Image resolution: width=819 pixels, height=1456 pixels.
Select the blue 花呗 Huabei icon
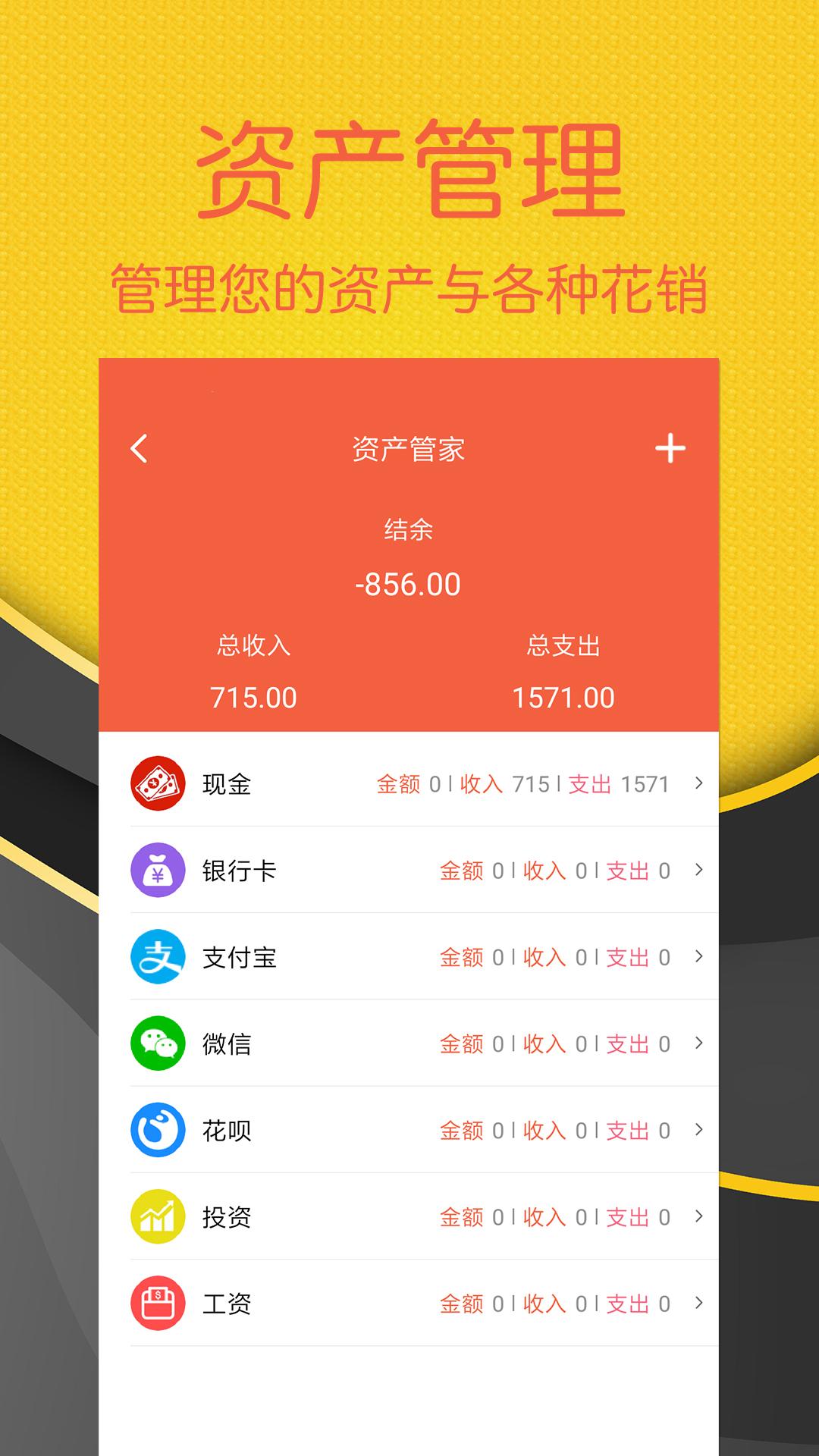(x=158, y=1131)
